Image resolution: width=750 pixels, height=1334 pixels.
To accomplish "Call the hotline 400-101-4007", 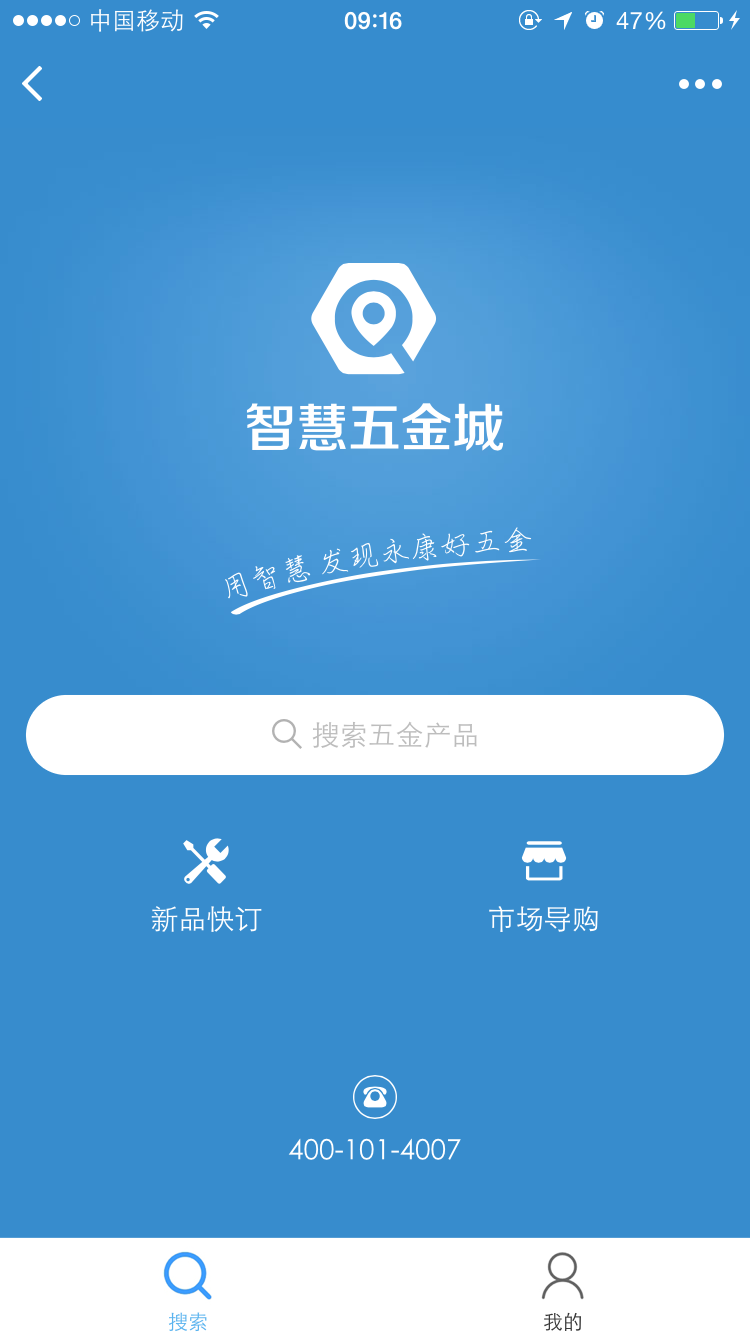I will tap(375, 1122).
